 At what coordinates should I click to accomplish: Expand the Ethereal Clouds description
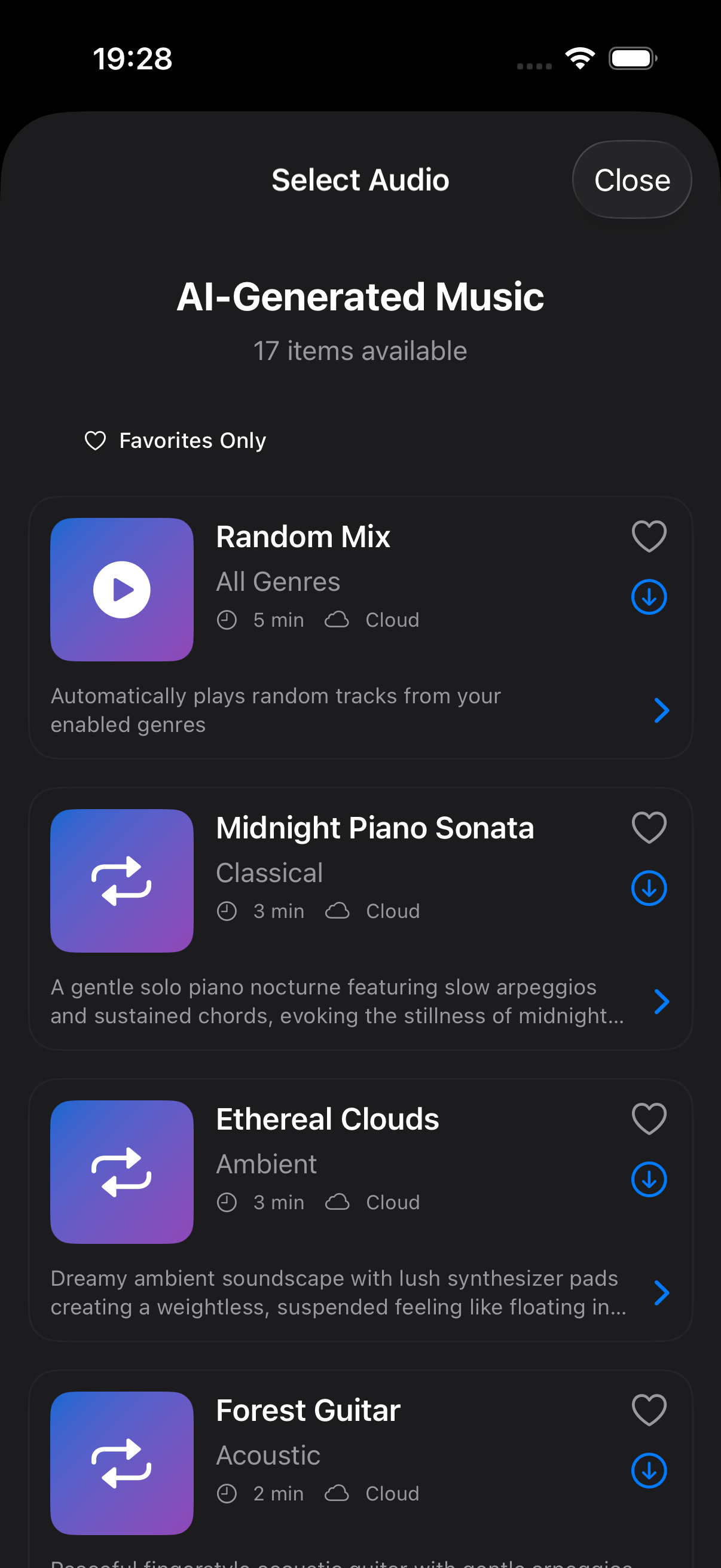(x=661, y=1293)
